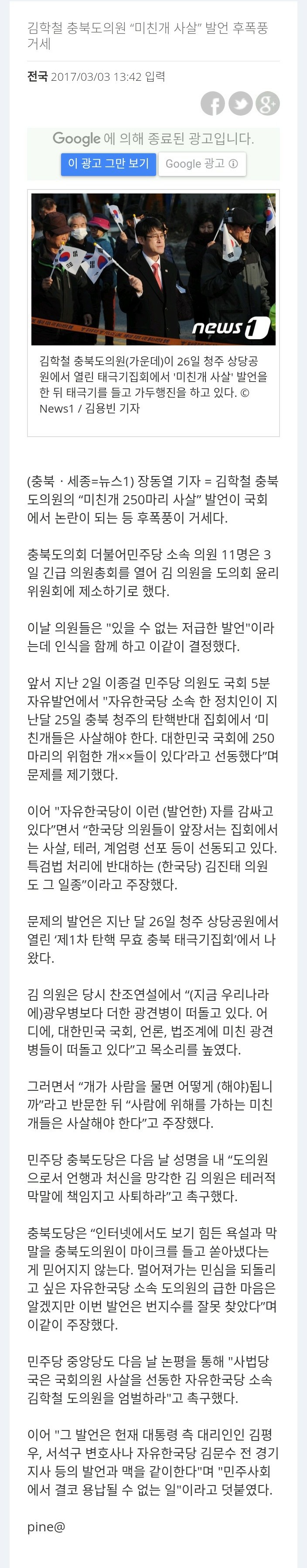The width and height of the screenshot is (307, 1568).
Task: Share article on Google Plus
Action: 267,104
